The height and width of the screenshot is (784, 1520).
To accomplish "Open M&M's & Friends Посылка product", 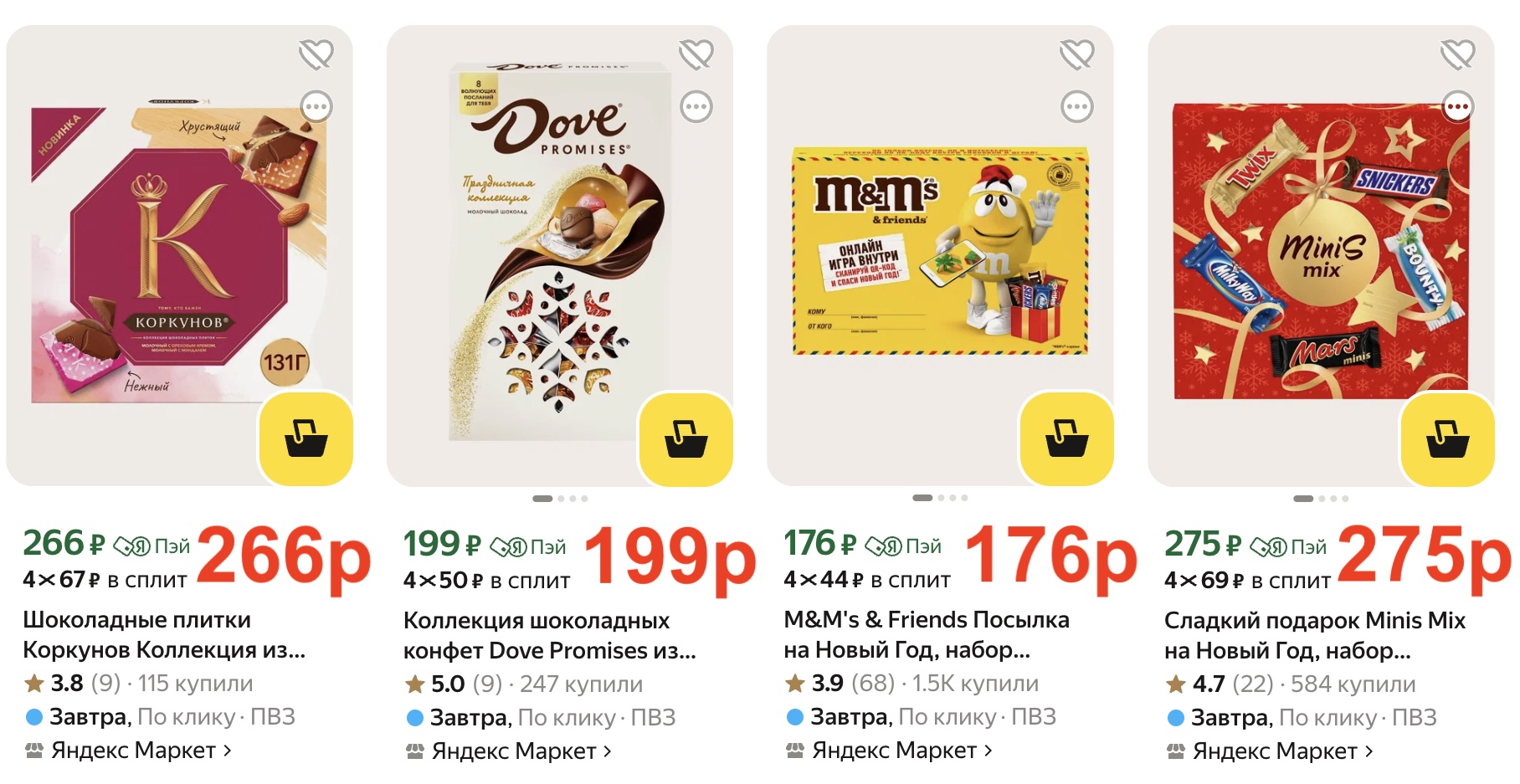I will tap(926, 634).
